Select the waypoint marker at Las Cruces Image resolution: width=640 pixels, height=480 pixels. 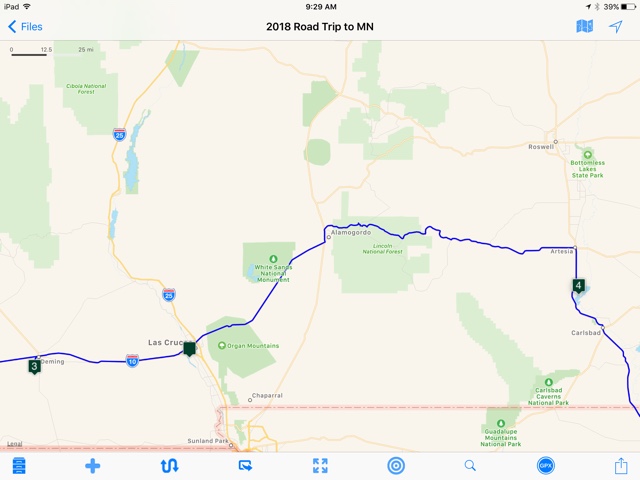pos(189,348)
